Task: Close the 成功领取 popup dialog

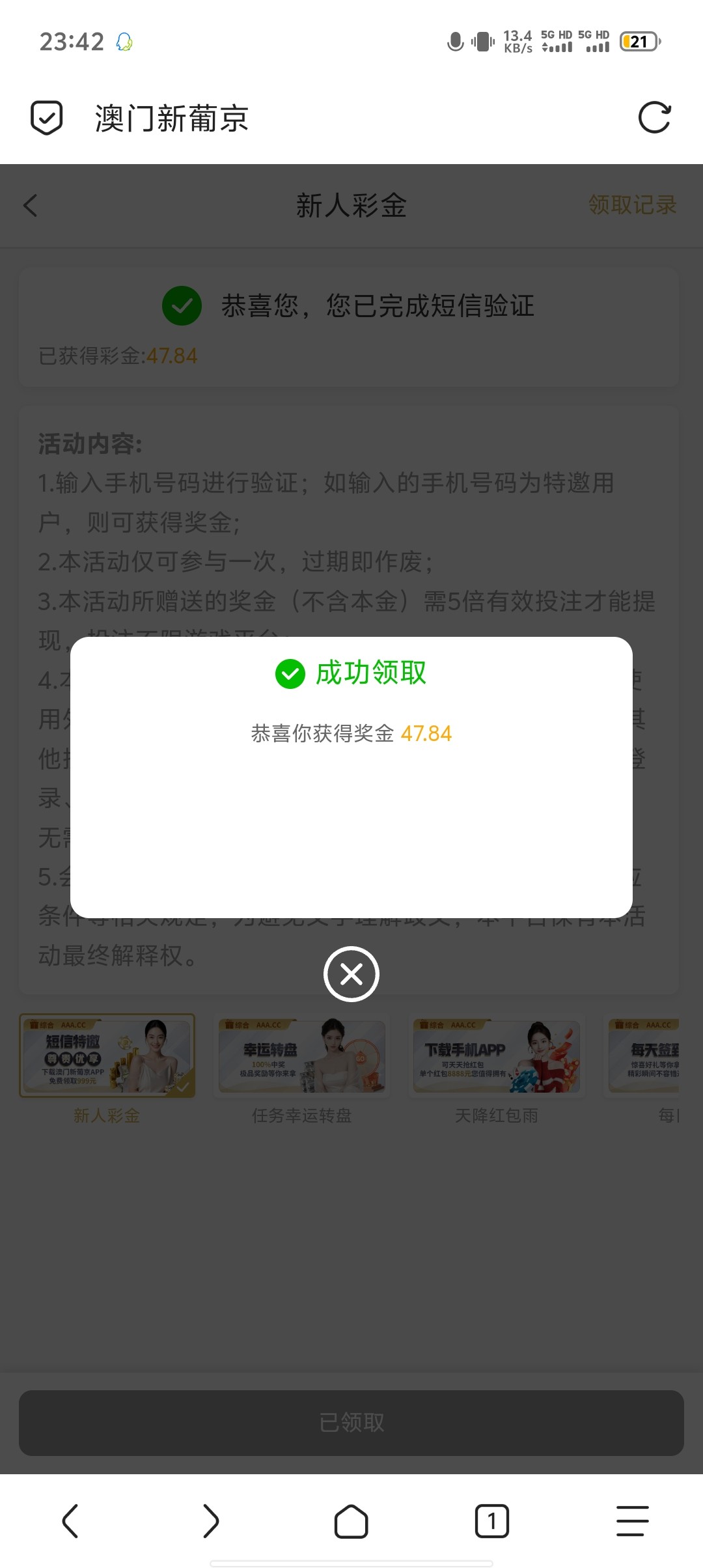Action: 351,974
